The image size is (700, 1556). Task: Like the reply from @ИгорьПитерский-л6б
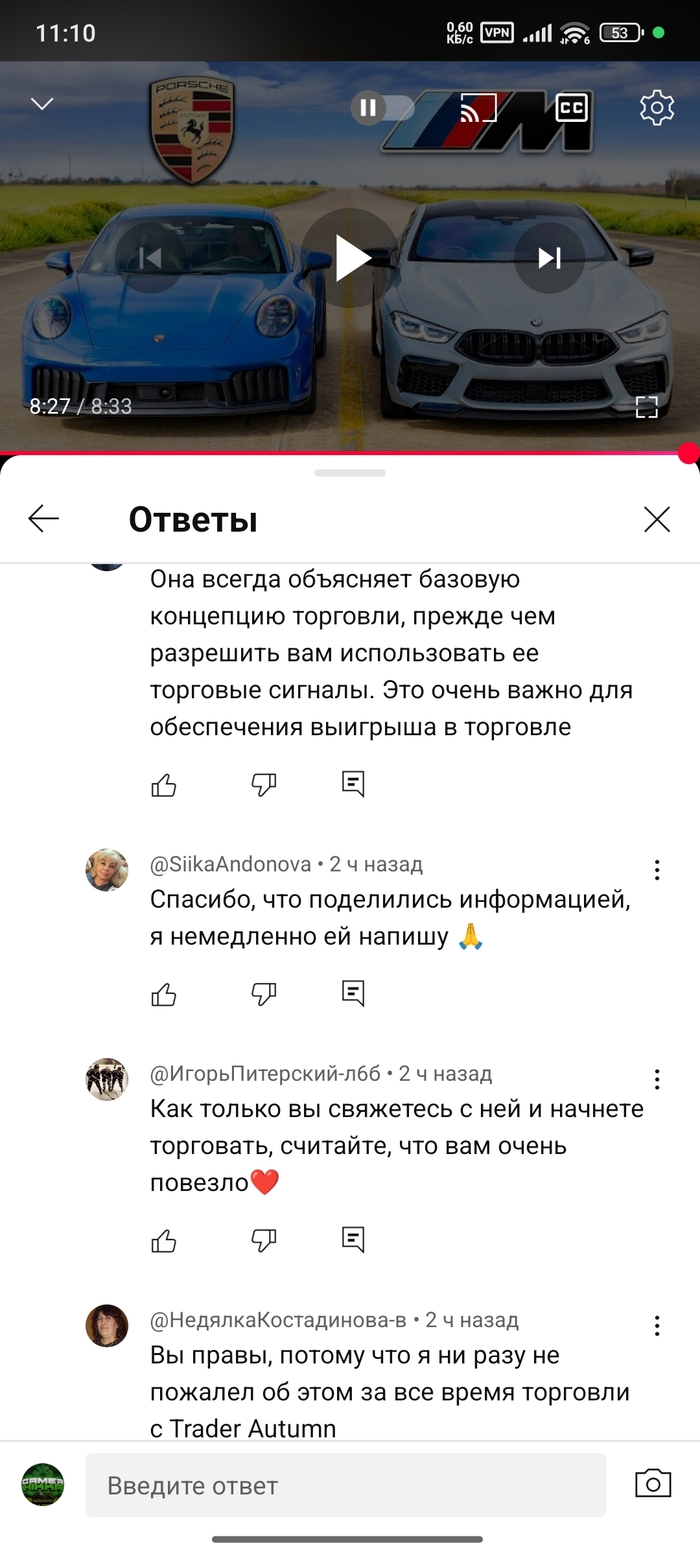pos(164,1241)
